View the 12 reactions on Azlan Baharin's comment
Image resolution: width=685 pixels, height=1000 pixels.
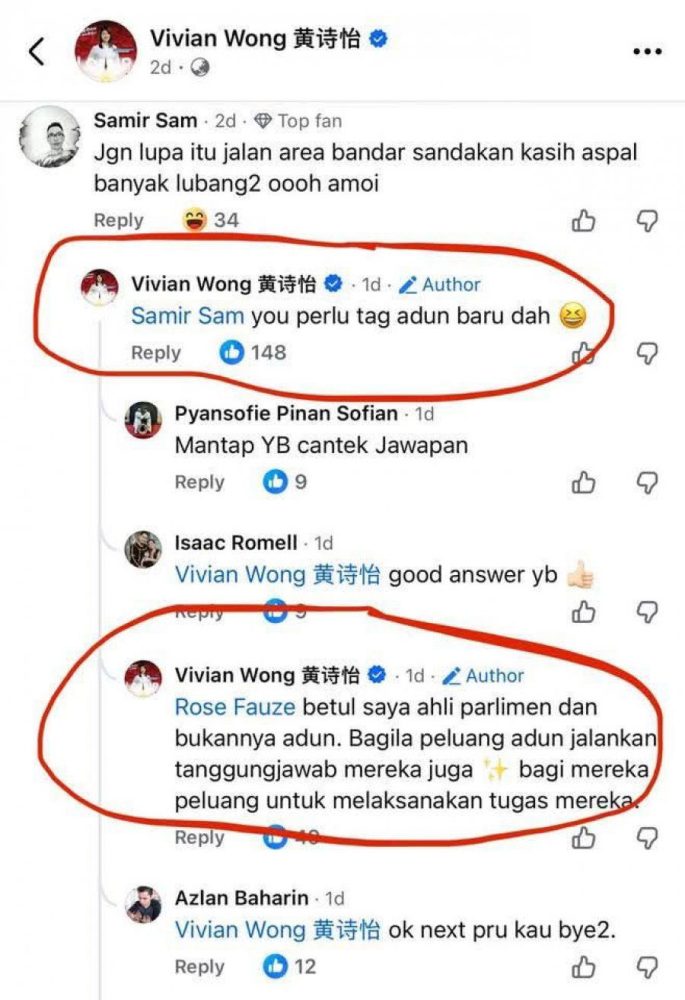[289, 966]
